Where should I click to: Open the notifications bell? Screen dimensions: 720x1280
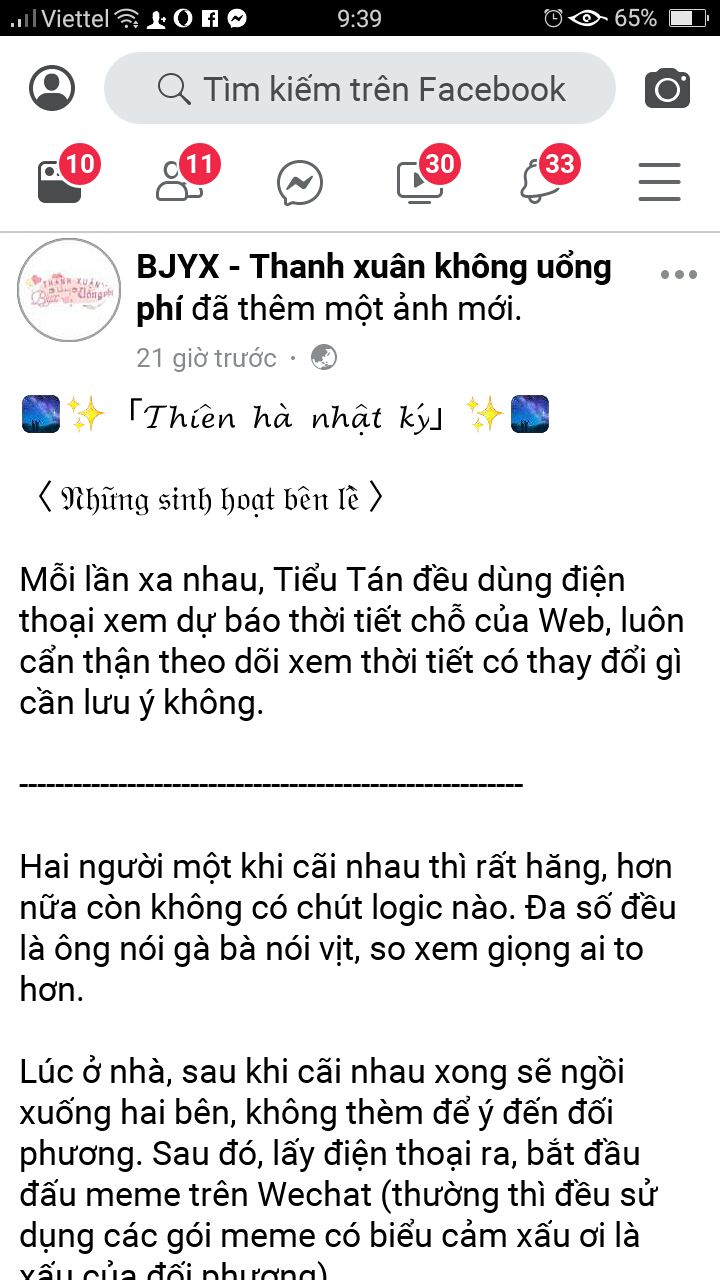540,182
